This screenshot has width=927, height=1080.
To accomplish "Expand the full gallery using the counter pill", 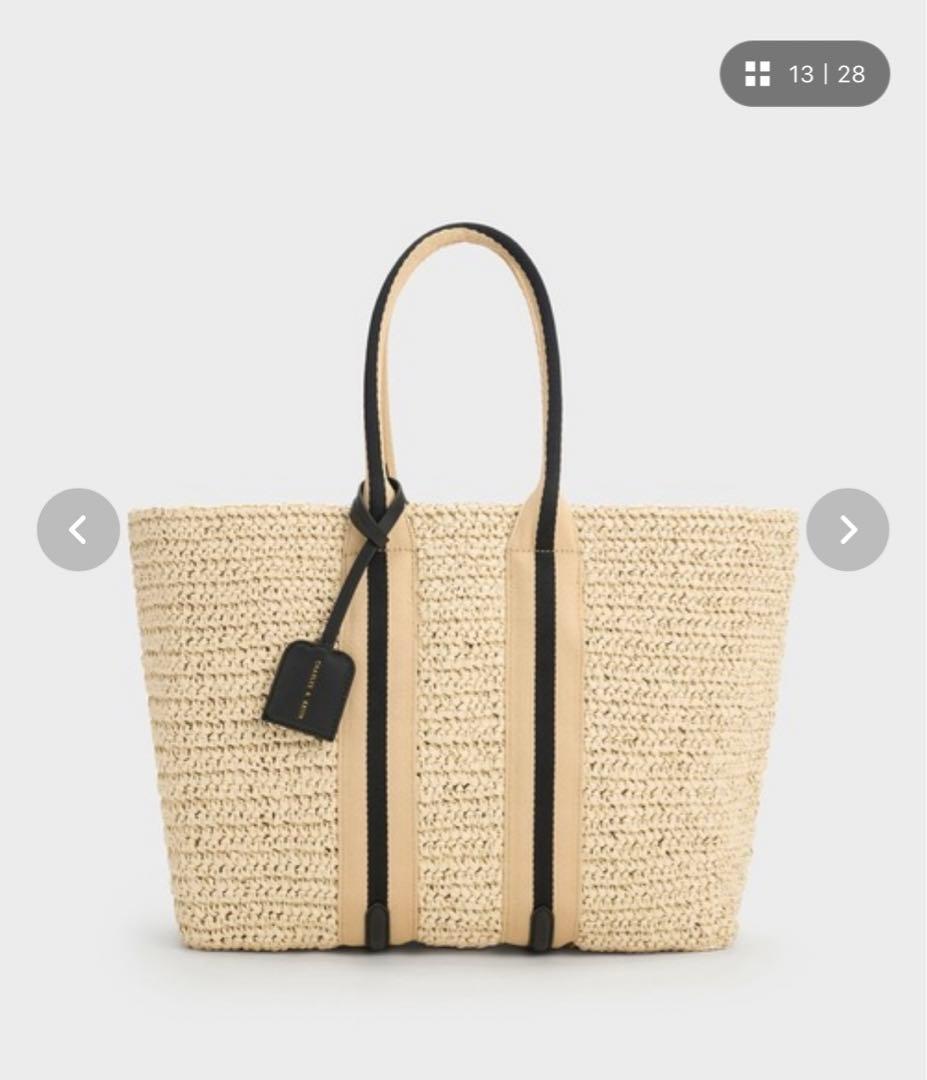I will click(x=805, y=73).
